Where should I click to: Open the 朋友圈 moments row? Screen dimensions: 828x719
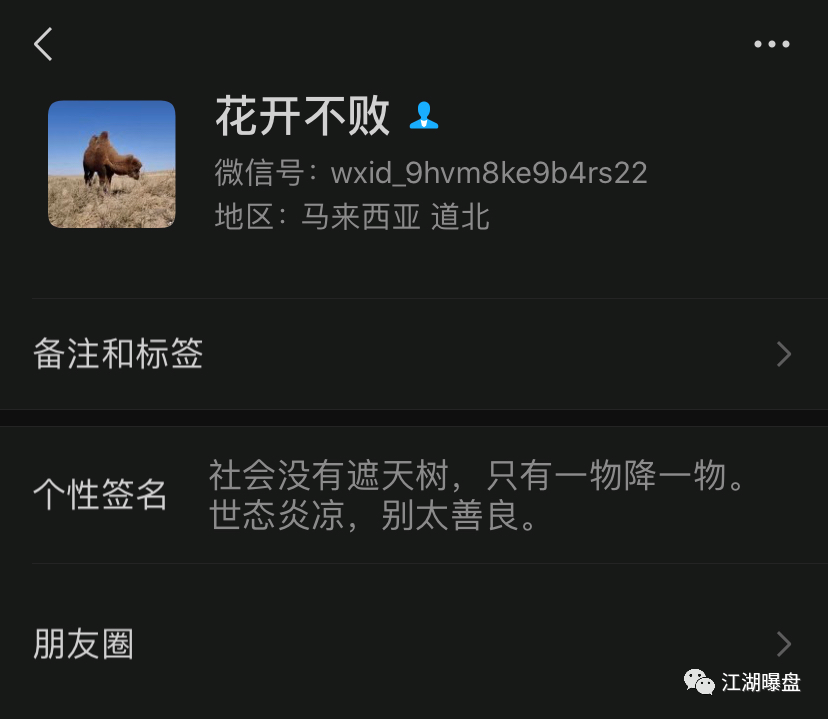point(413,644)
